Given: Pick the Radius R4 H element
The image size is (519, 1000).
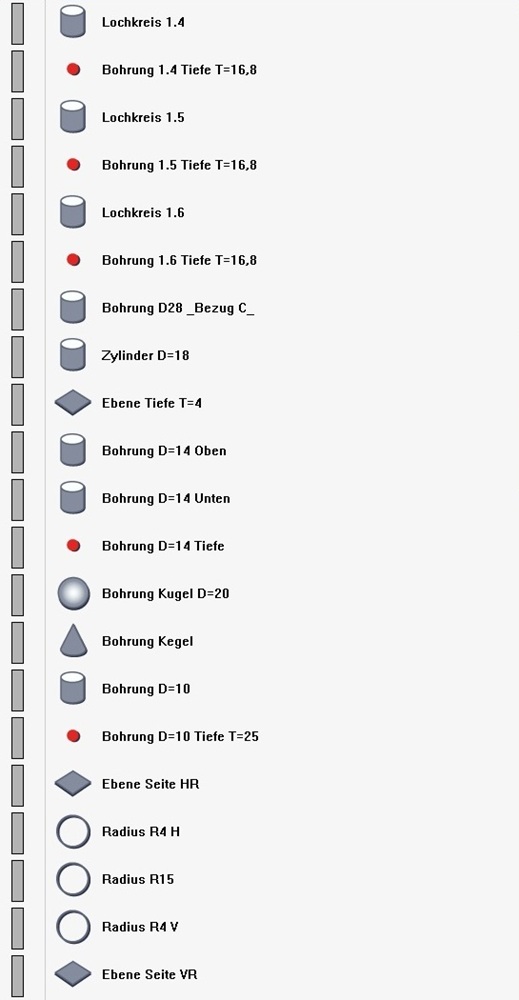Looking at the screenshot, I should click(141, 832).
